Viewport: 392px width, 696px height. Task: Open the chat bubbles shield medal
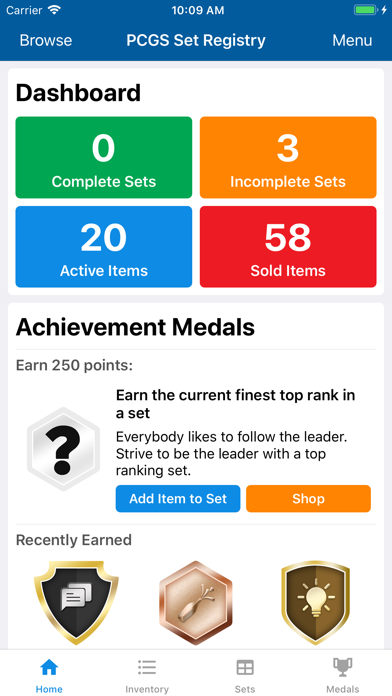pos(76,602)
